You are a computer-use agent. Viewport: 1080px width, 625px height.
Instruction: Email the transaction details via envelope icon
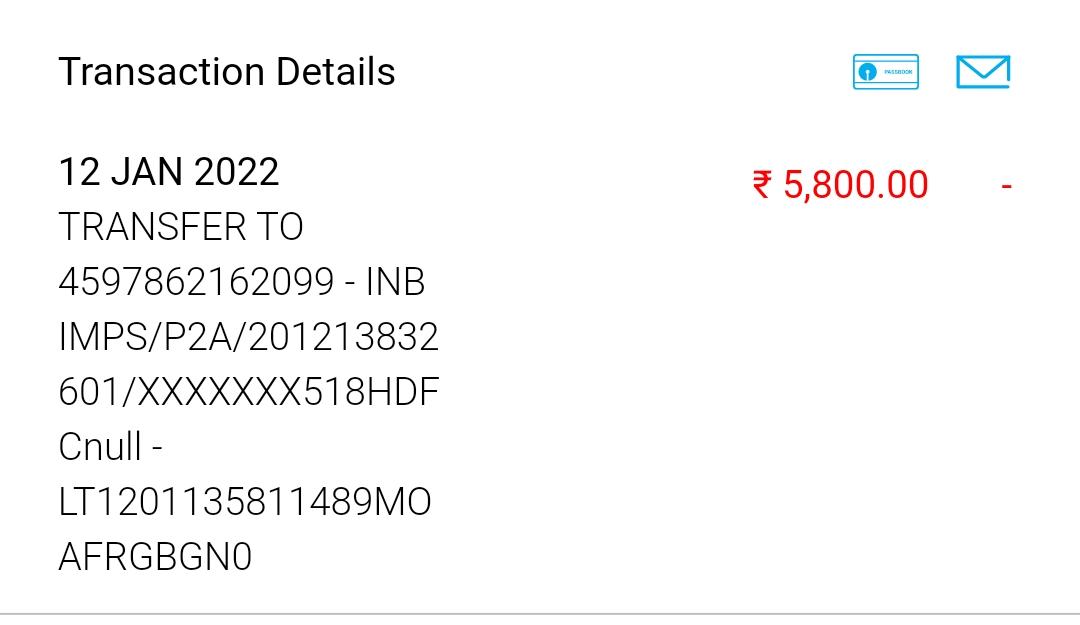[982, 72]
